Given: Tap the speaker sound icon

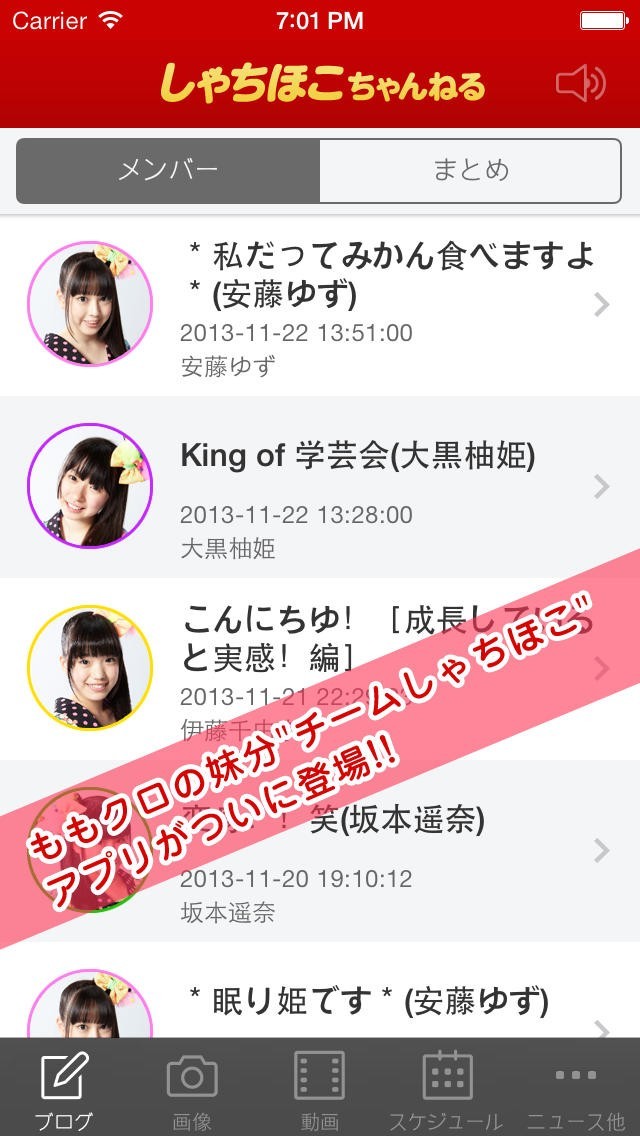Looking at the screenshot, I should [x=581, y=84].
